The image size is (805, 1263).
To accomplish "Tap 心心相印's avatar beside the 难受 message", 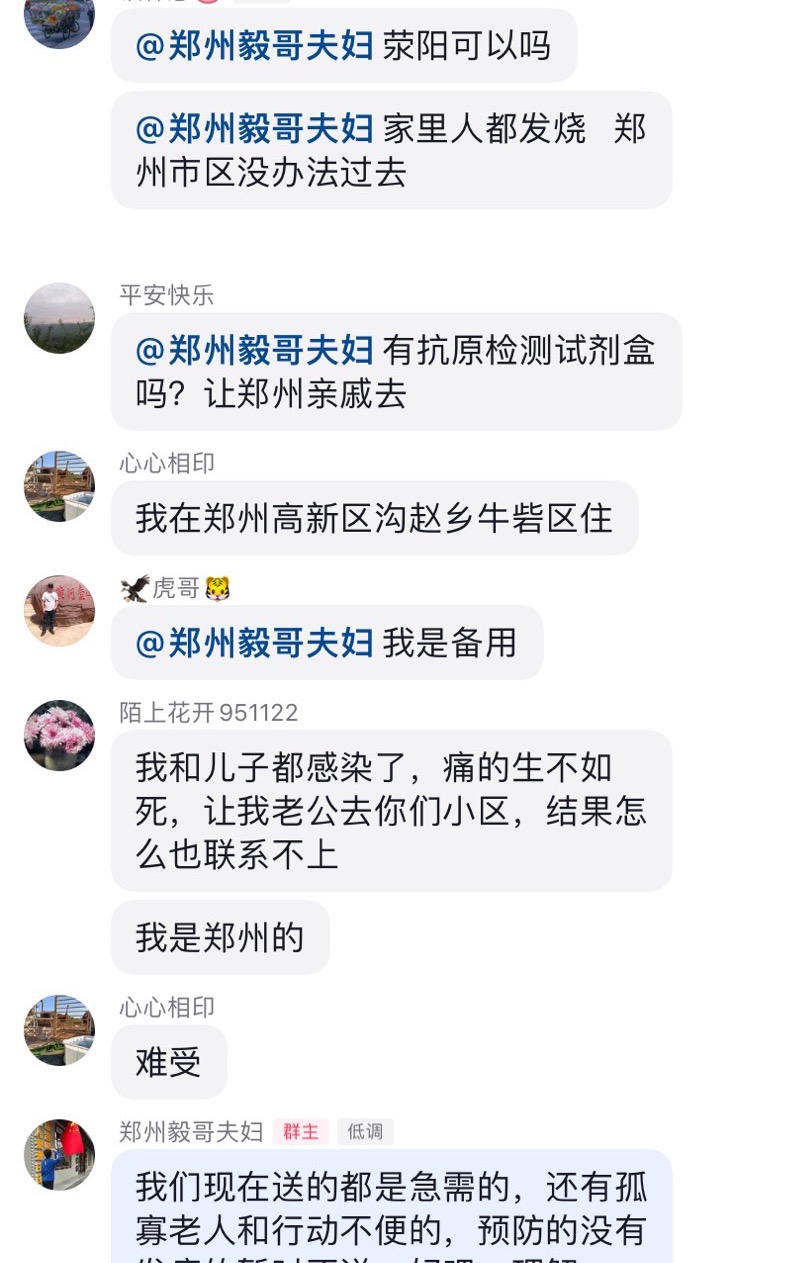I will point(59,1030).
